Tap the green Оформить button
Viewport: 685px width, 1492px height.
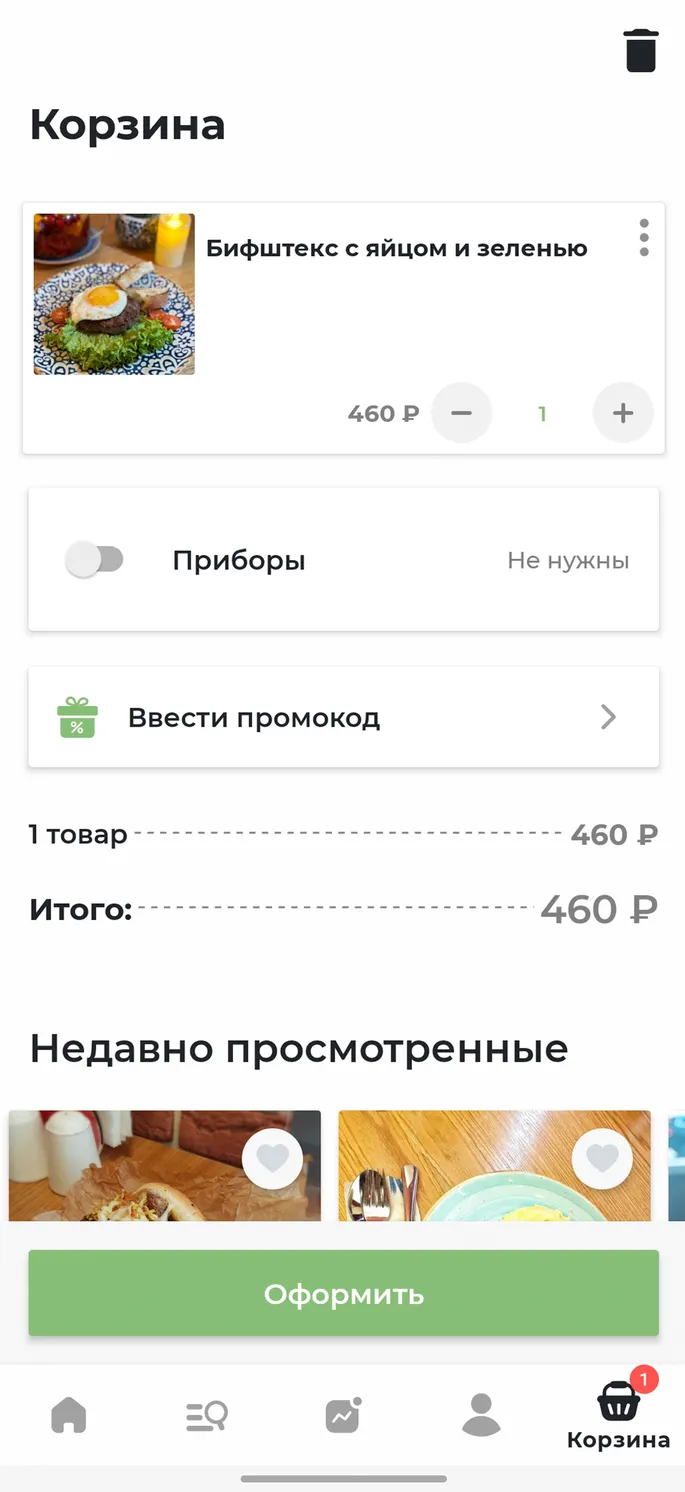pos(343,1293)
